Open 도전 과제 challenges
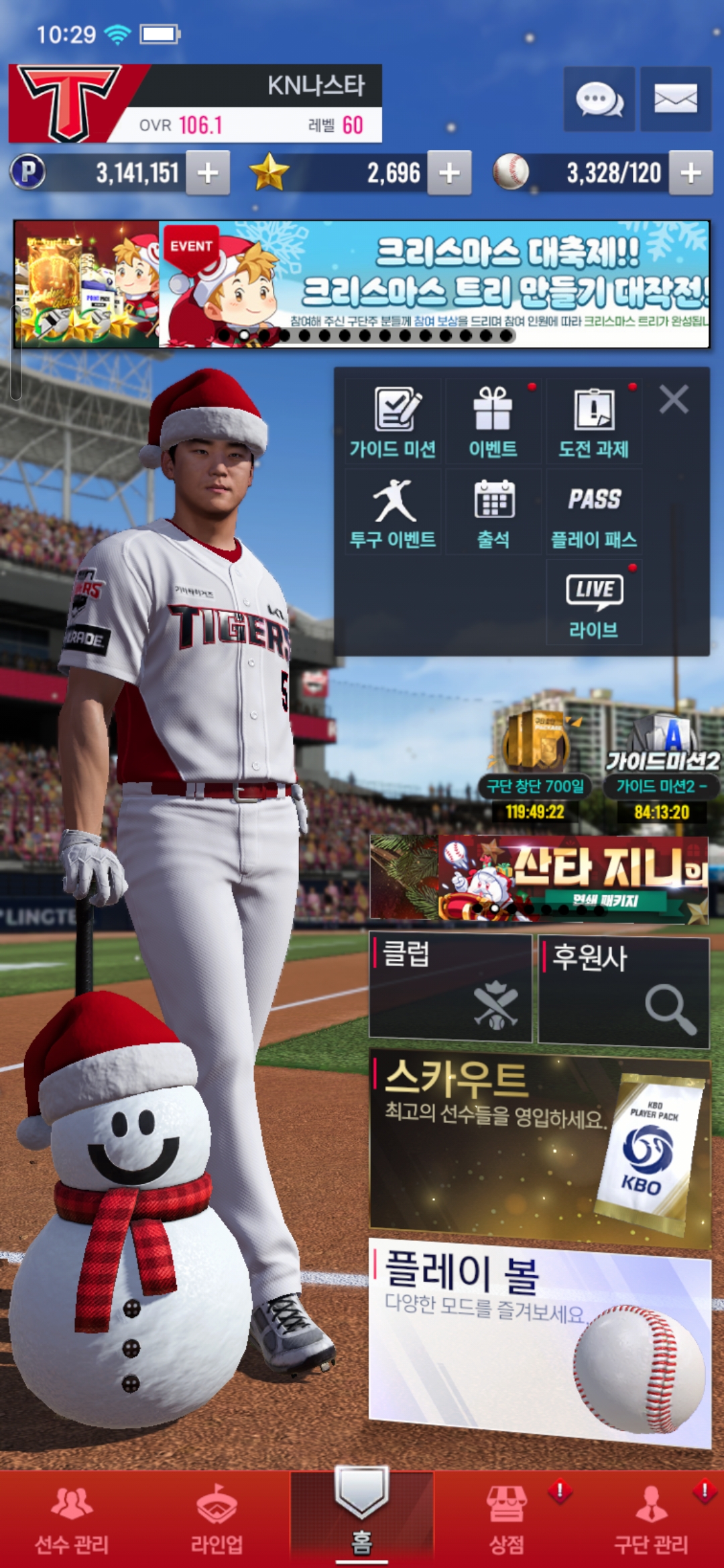724x1568 pixels. point(594,422)
